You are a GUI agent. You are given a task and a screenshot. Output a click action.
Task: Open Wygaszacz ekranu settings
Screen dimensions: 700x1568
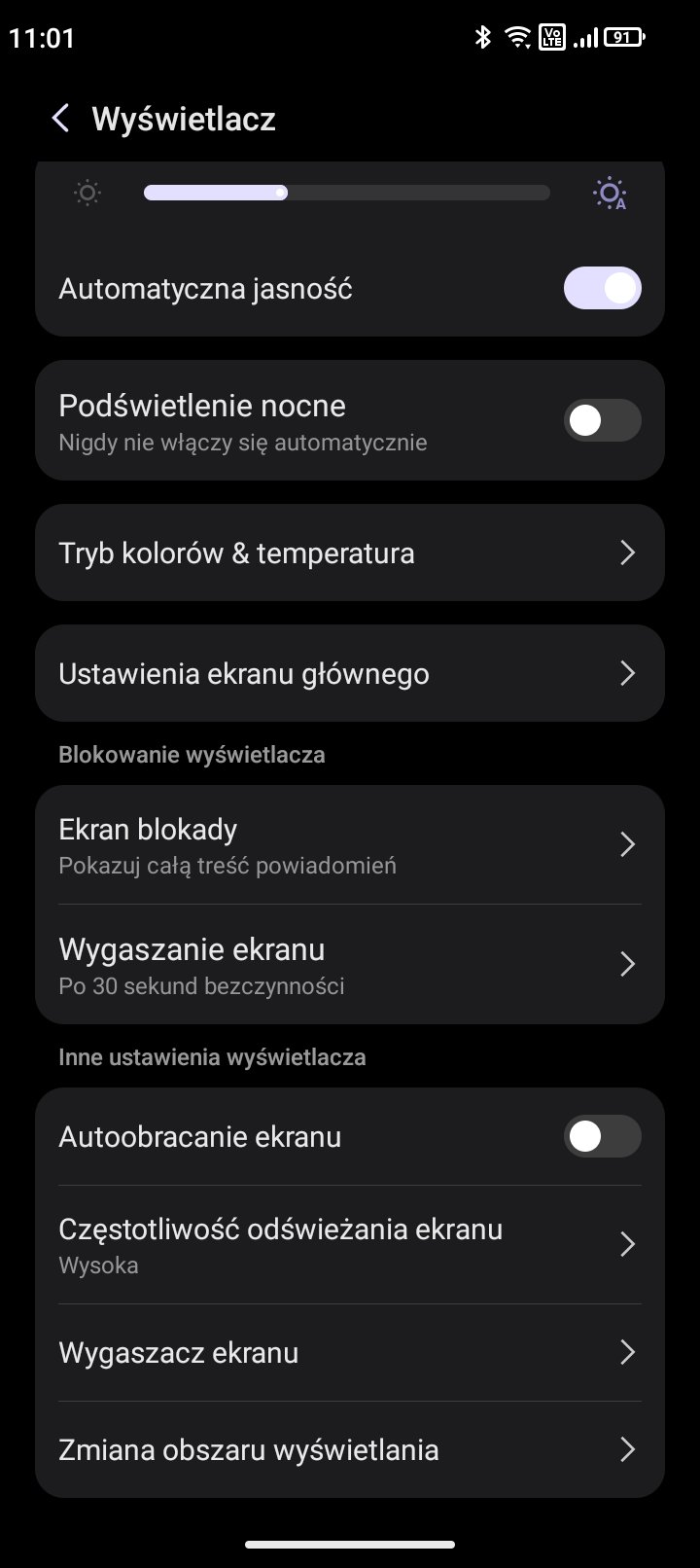pyautogui.click(x=350, y=1353)
